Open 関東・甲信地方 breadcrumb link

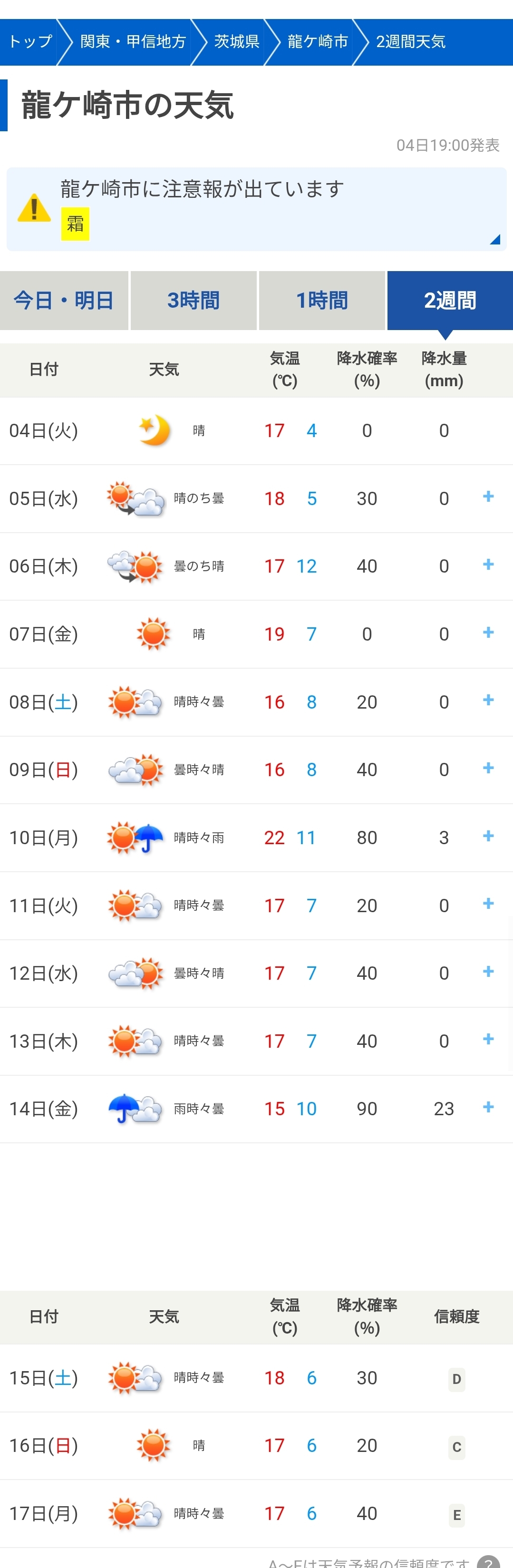133,41
